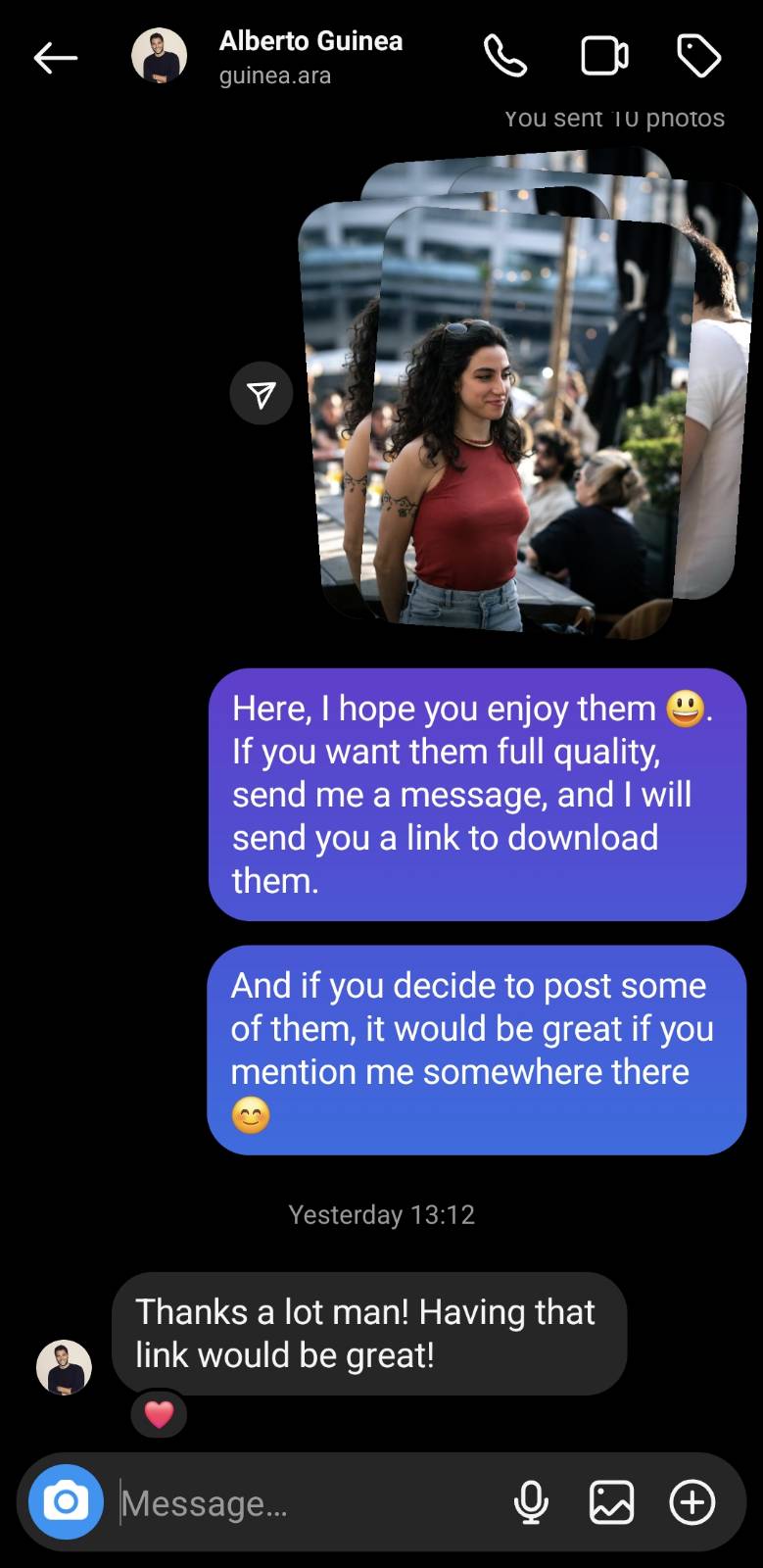Viewport: 763px width, 1568px height.
Task: Open the camera from the message bar
Action: point(66,1501)
